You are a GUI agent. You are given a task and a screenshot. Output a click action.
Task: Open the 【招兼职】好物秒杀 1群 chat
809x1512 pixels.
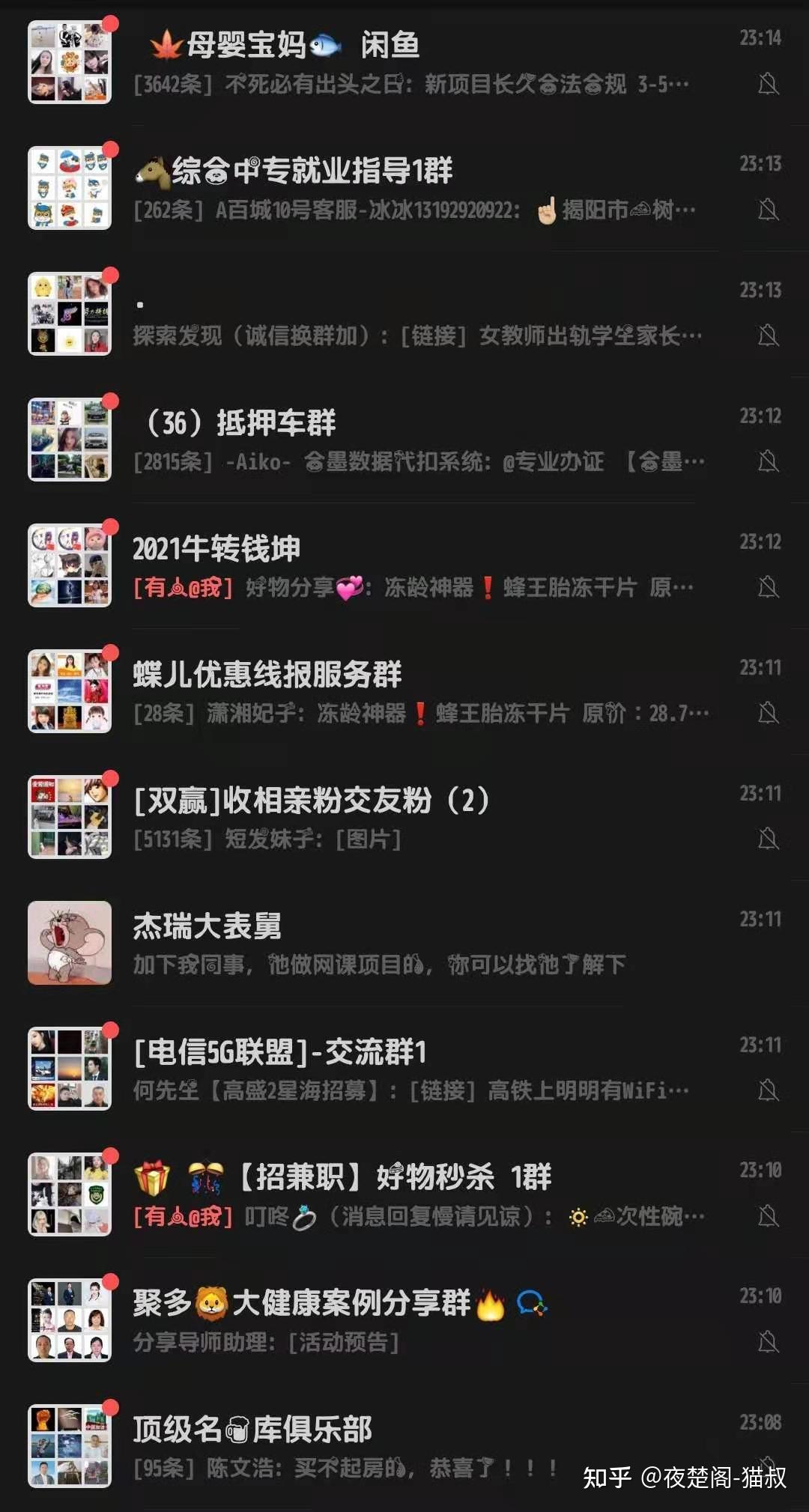(x=404, y=1195)
